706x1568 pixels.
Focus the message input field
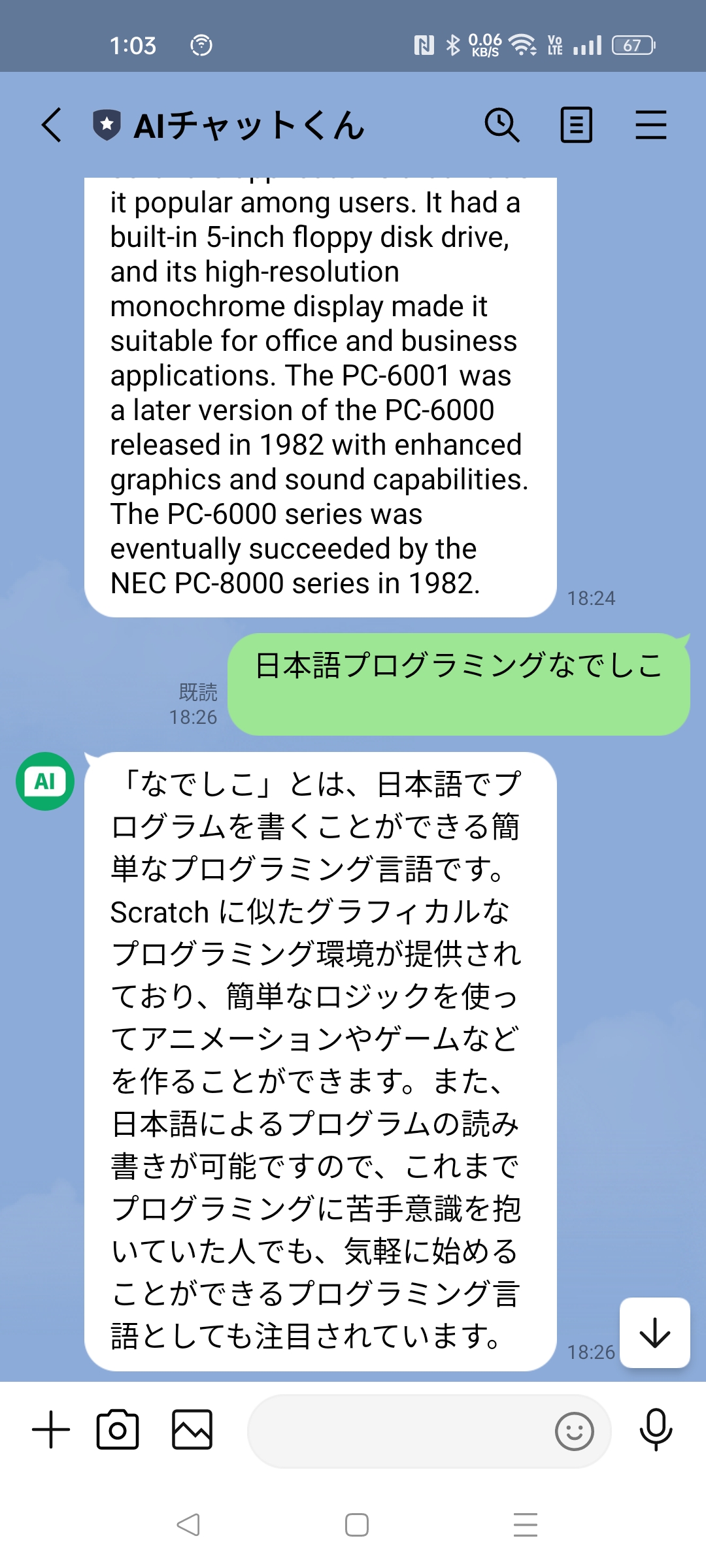399,1431
